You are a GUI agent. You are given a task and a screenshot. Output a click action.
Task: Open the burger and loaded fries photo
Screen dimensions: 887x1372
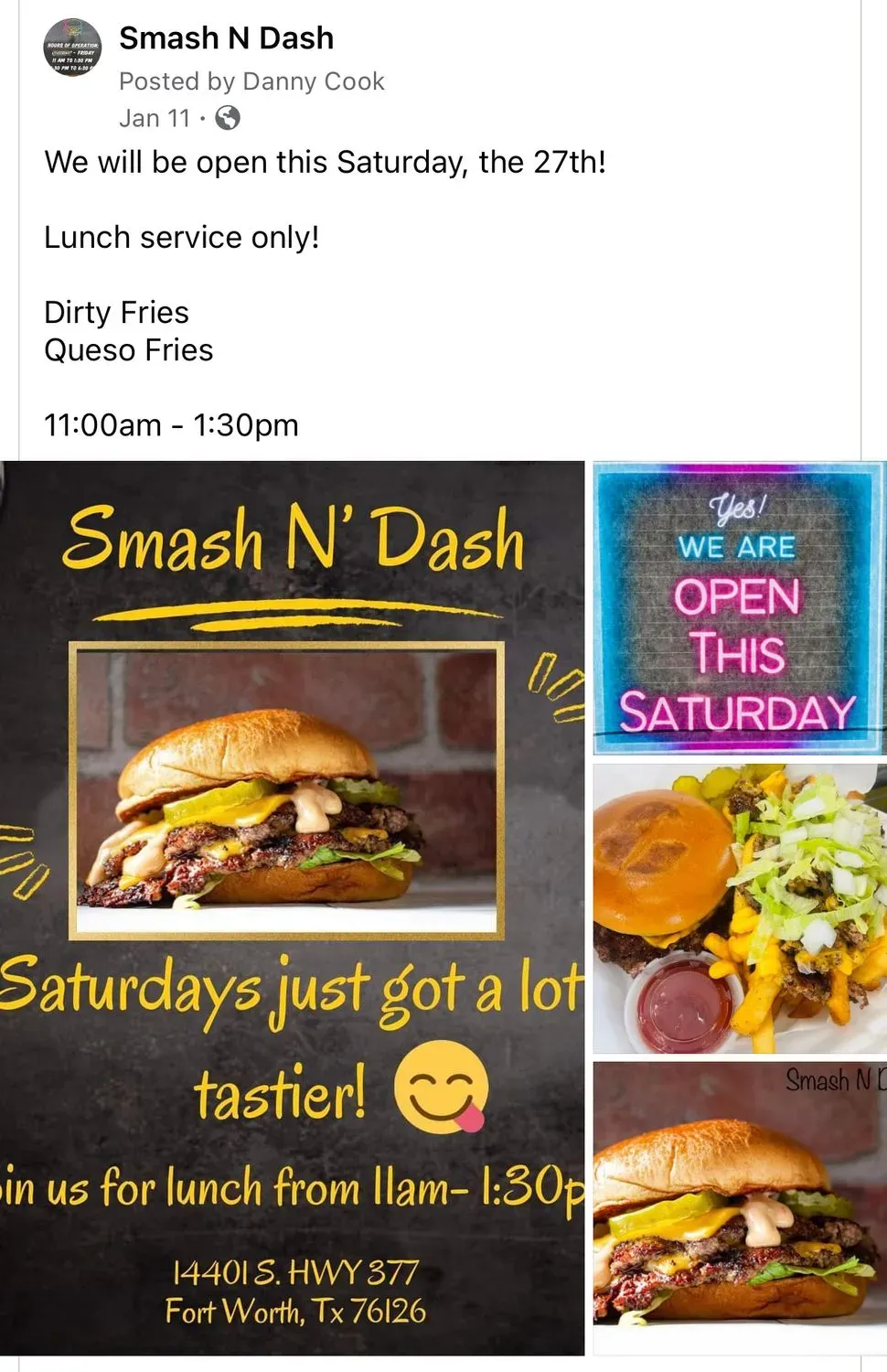tap(739, 909)
